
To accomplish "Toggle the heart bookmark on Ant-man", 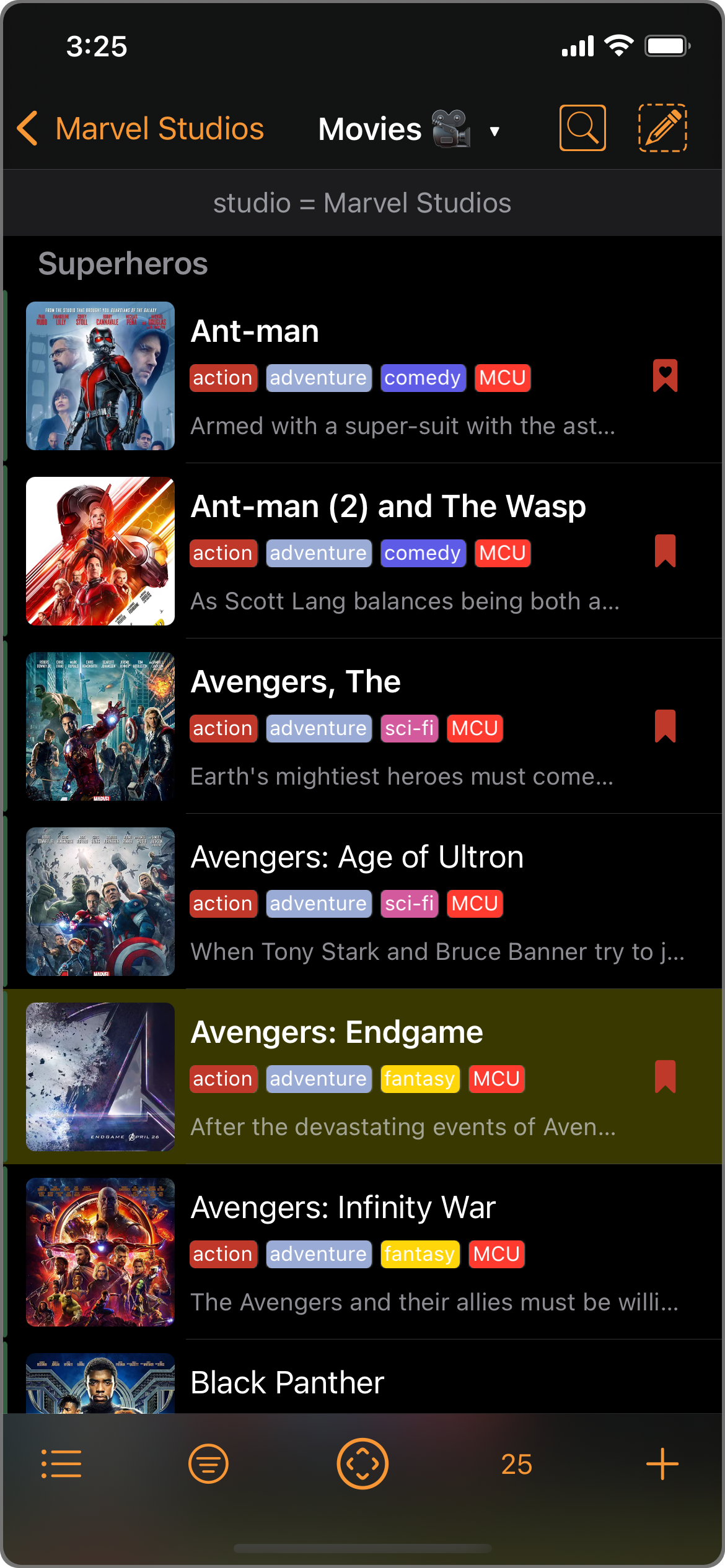I will (665, 375).
